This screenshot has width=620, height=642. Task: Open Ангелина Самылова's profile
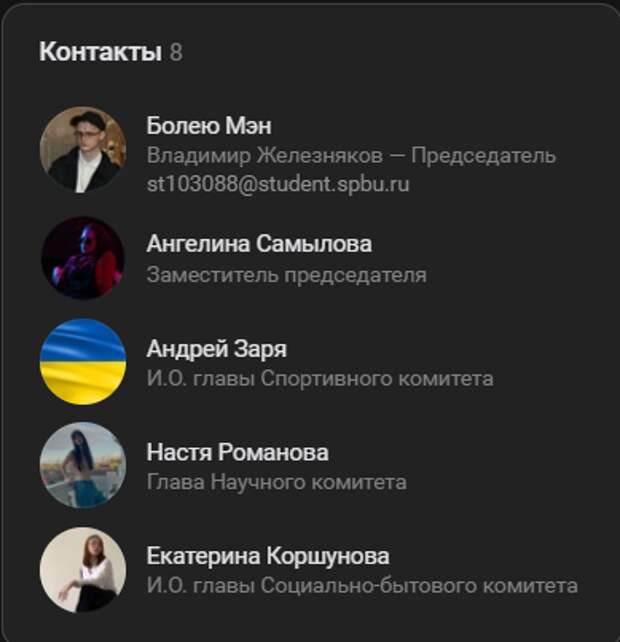coord(258,244)
